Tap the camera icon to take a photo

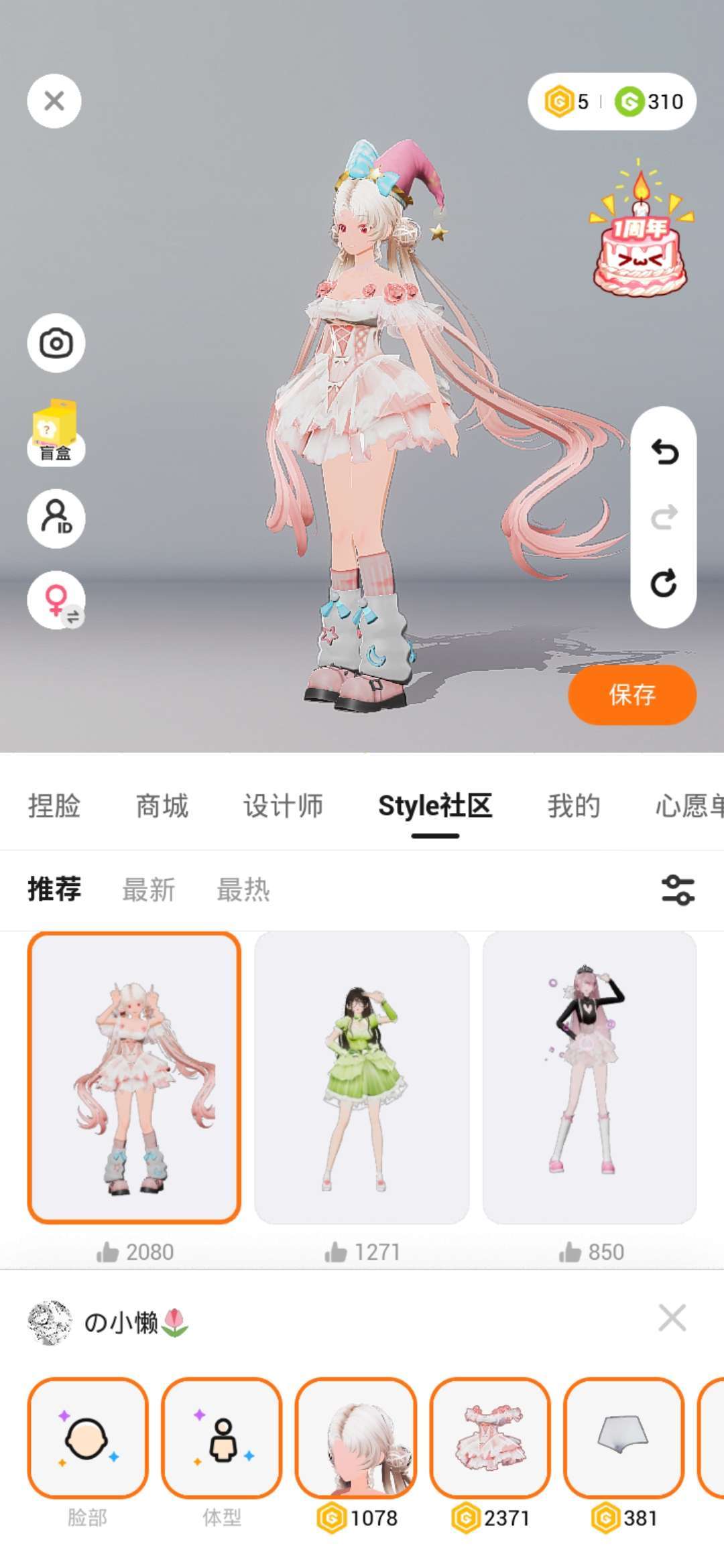(56, 343)
